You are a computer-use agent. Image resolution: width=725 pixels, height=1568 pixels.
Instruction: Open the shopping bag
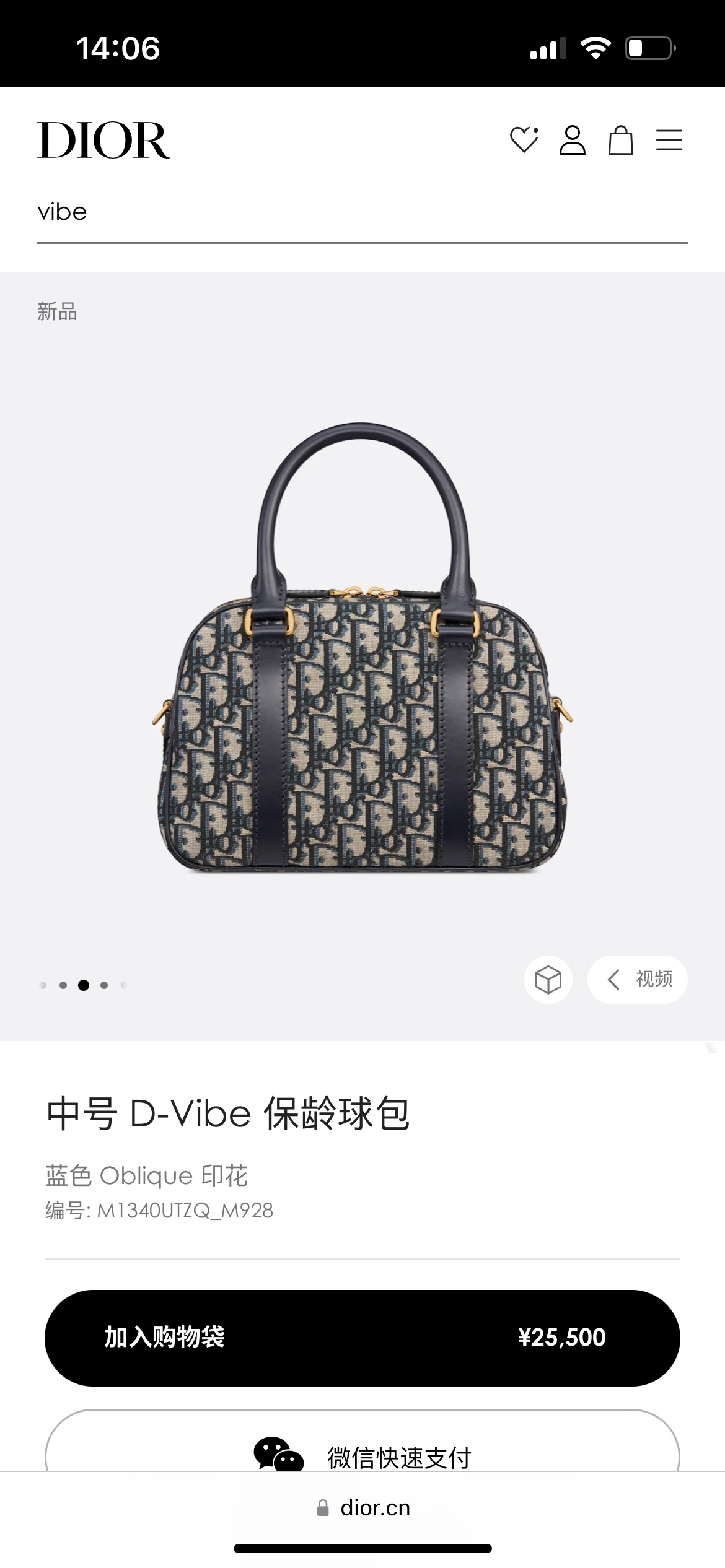(x=620, y=140)
